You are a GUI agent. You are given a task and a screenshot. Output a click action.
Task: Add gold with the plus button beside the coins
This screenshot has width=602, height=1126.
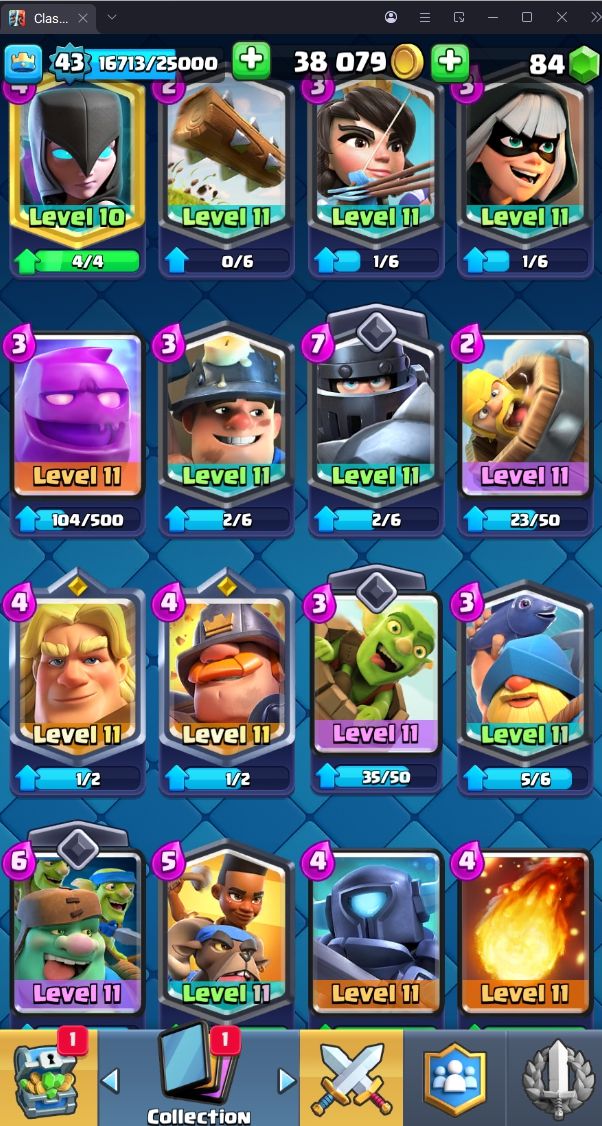coord(450,62)
